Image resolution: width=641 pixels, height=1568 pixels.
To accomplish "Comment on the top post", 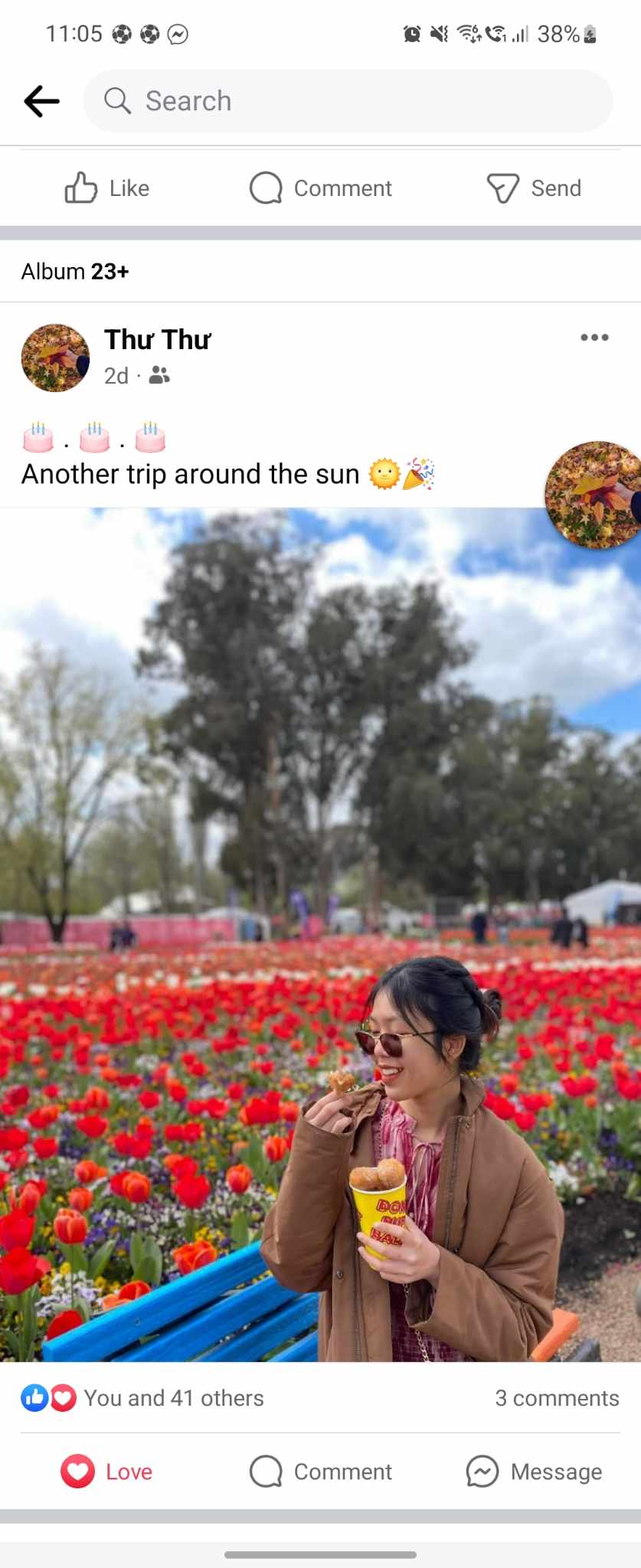I will coord(320,188).
